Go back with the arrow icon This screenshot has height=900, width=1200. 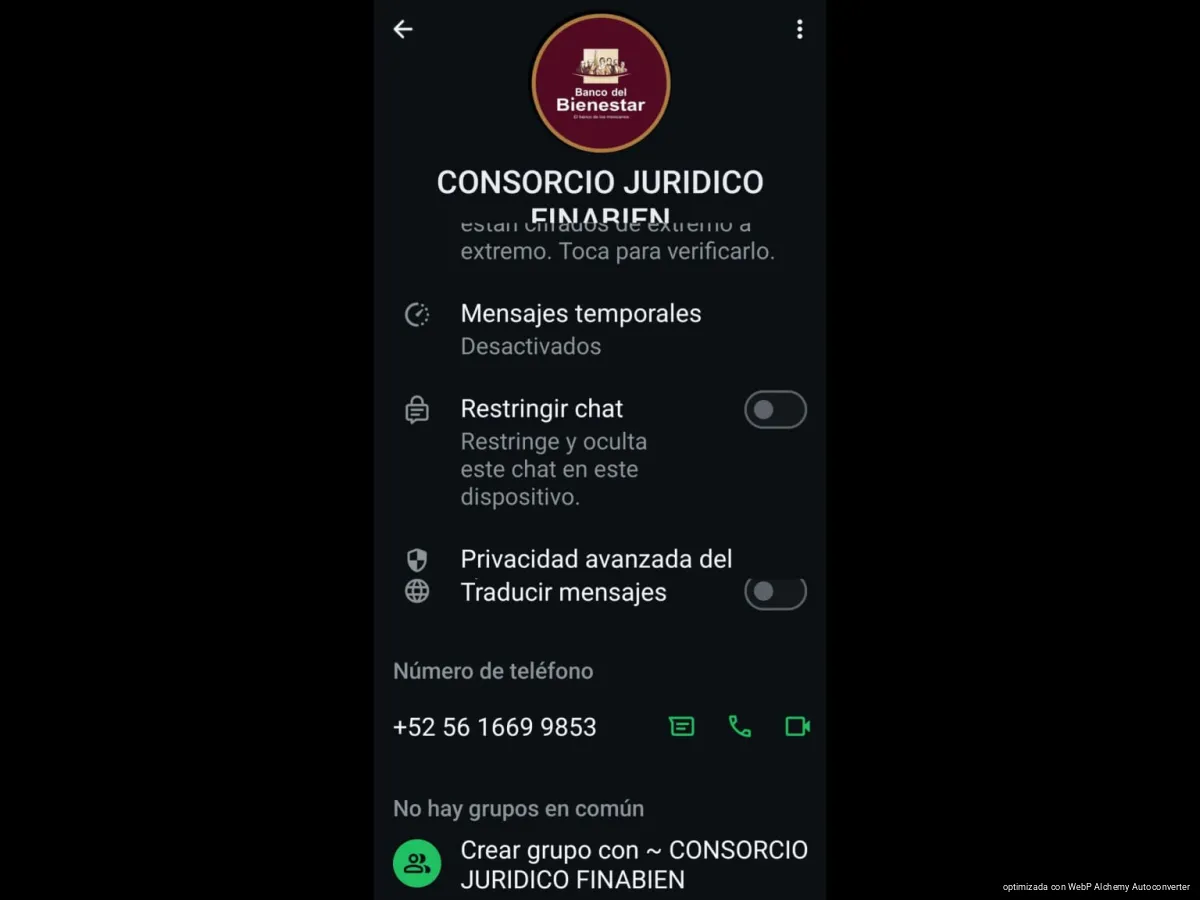coord(403,30)
